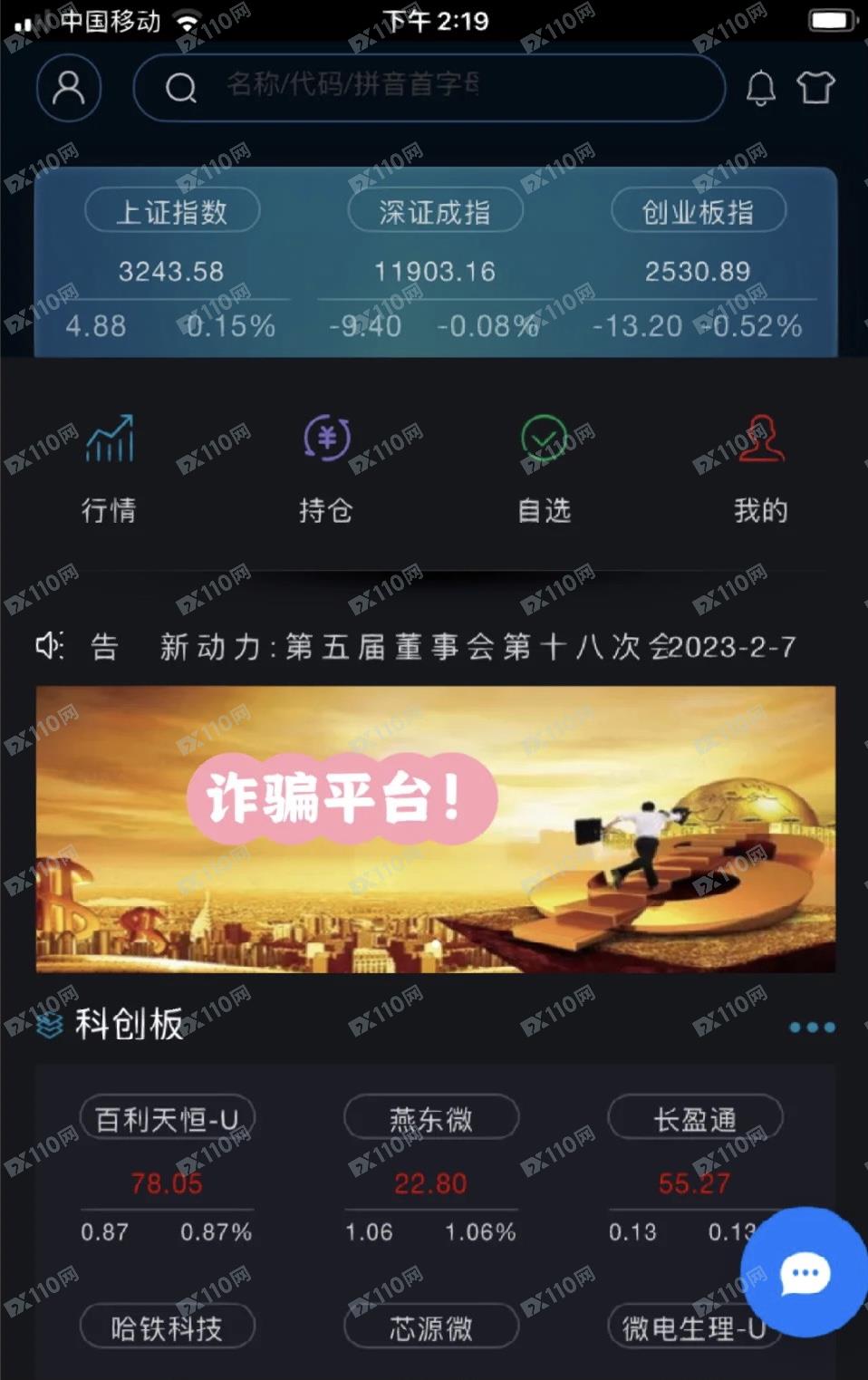The width and height of the screenshot is (868, 1380).
Task: Open 百利天恒-U stock card
Action: pos(167,1119)
